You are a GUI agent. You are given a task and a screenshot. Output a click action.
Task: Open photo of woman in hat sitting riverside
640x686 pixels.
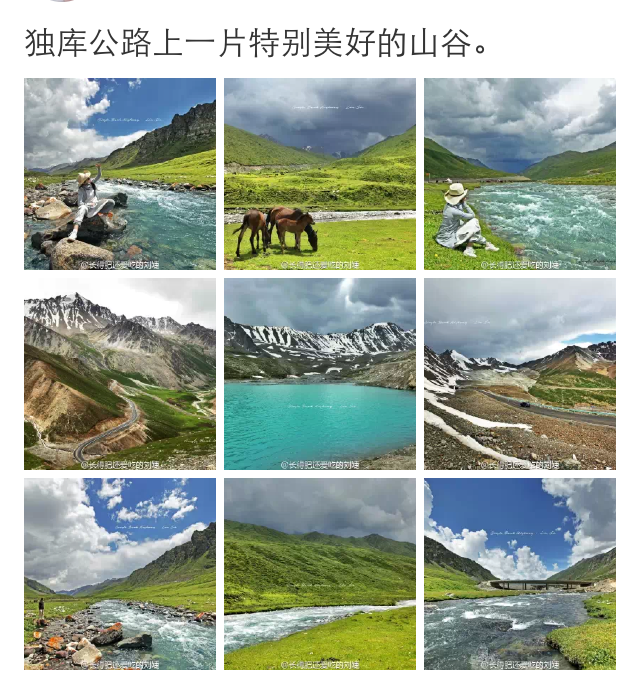(x=520, y=174)
